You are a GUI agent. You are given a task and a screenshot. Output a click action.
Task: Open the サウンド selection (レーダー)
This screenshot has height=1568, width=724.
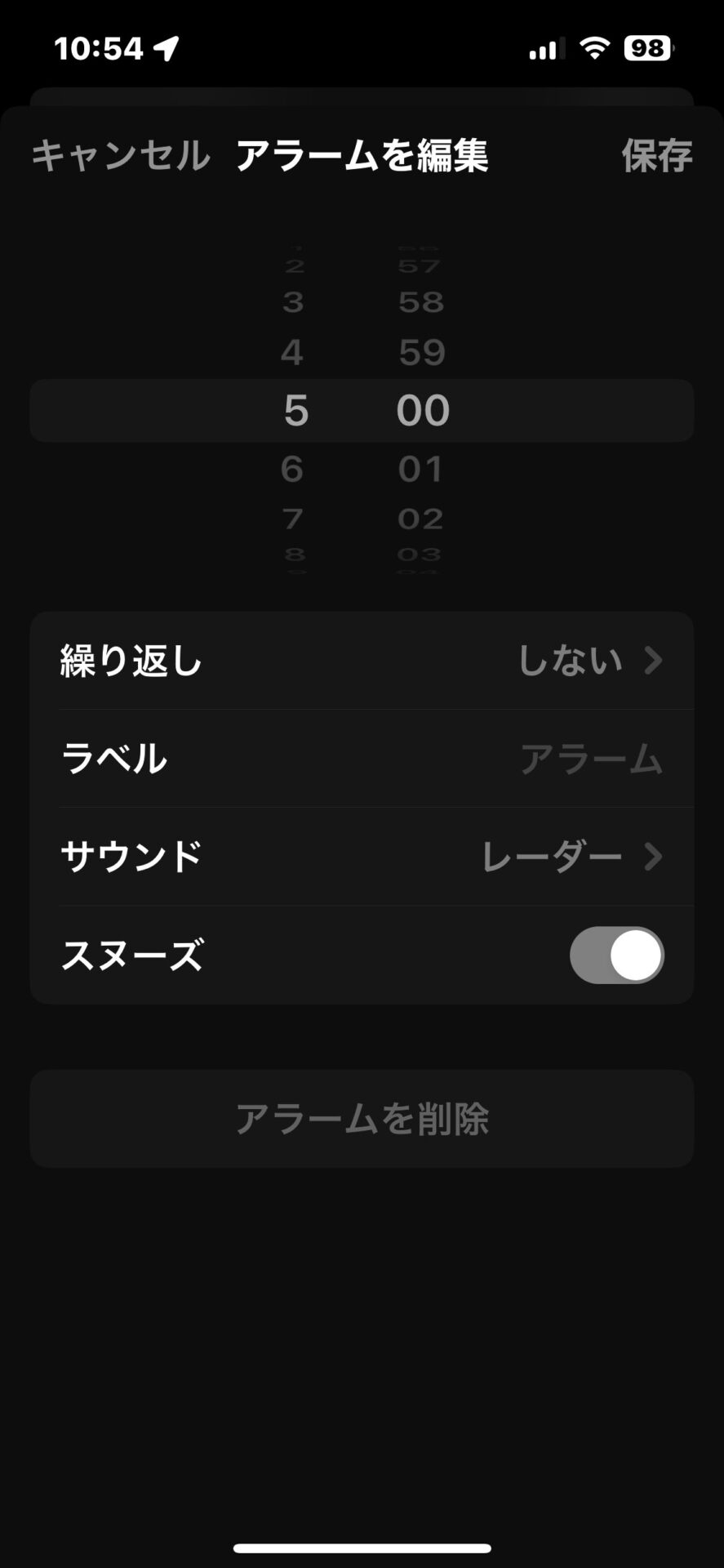tap(362, 857)
